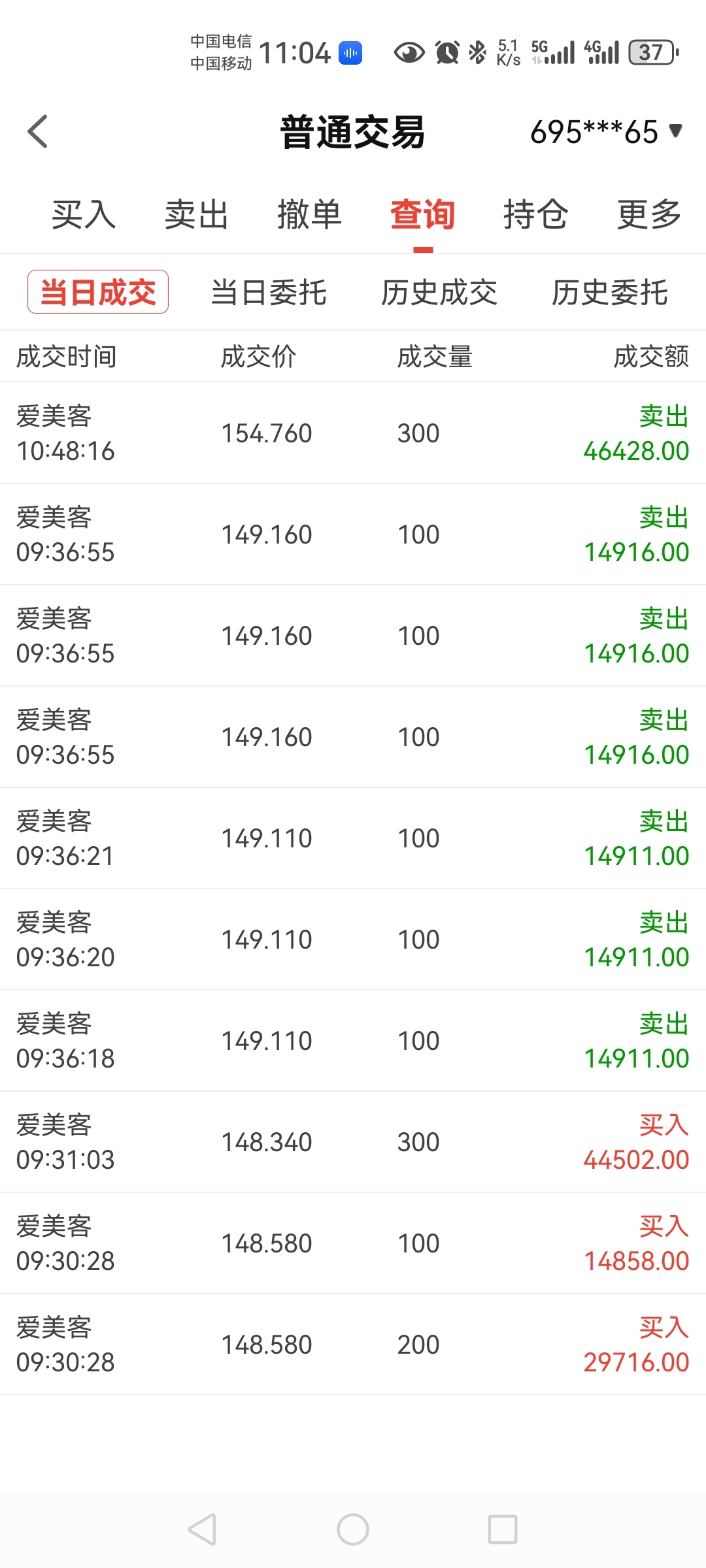This screenshot has width=706, height=1568.
Task: Switch to the 买入 tab
Action: pos(84,214)
